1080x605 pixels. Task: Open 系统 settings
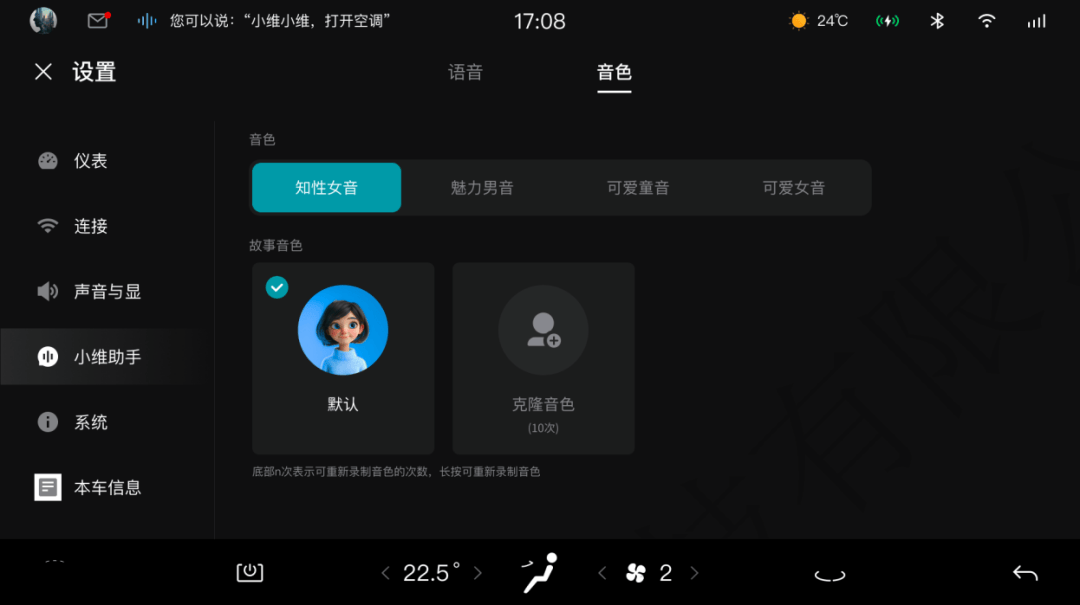click(x=90, y=422)
